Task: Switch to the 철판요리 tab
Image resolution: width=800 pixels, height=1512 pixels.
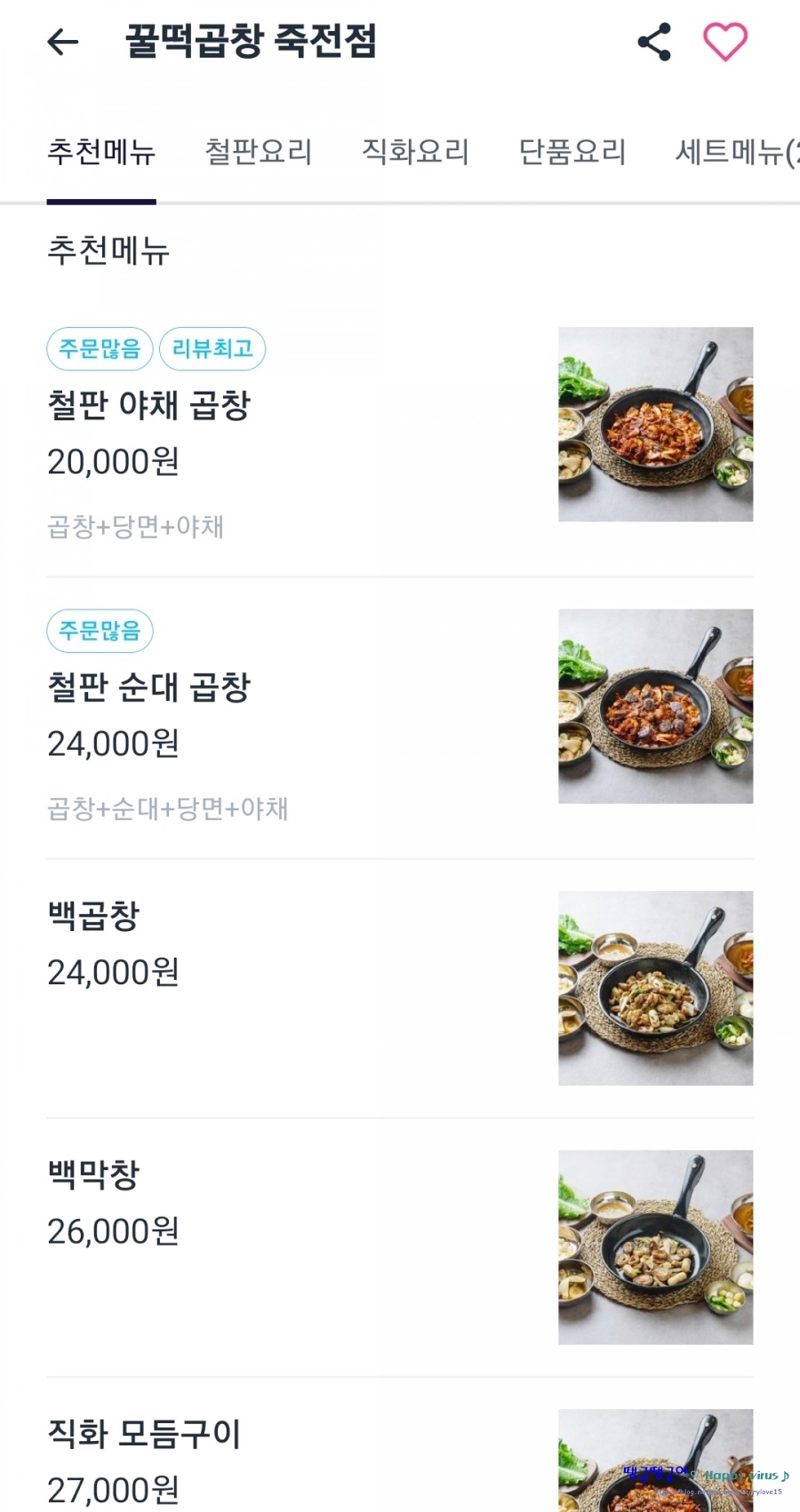Action: pyautogui.click(x=259, y=152)
